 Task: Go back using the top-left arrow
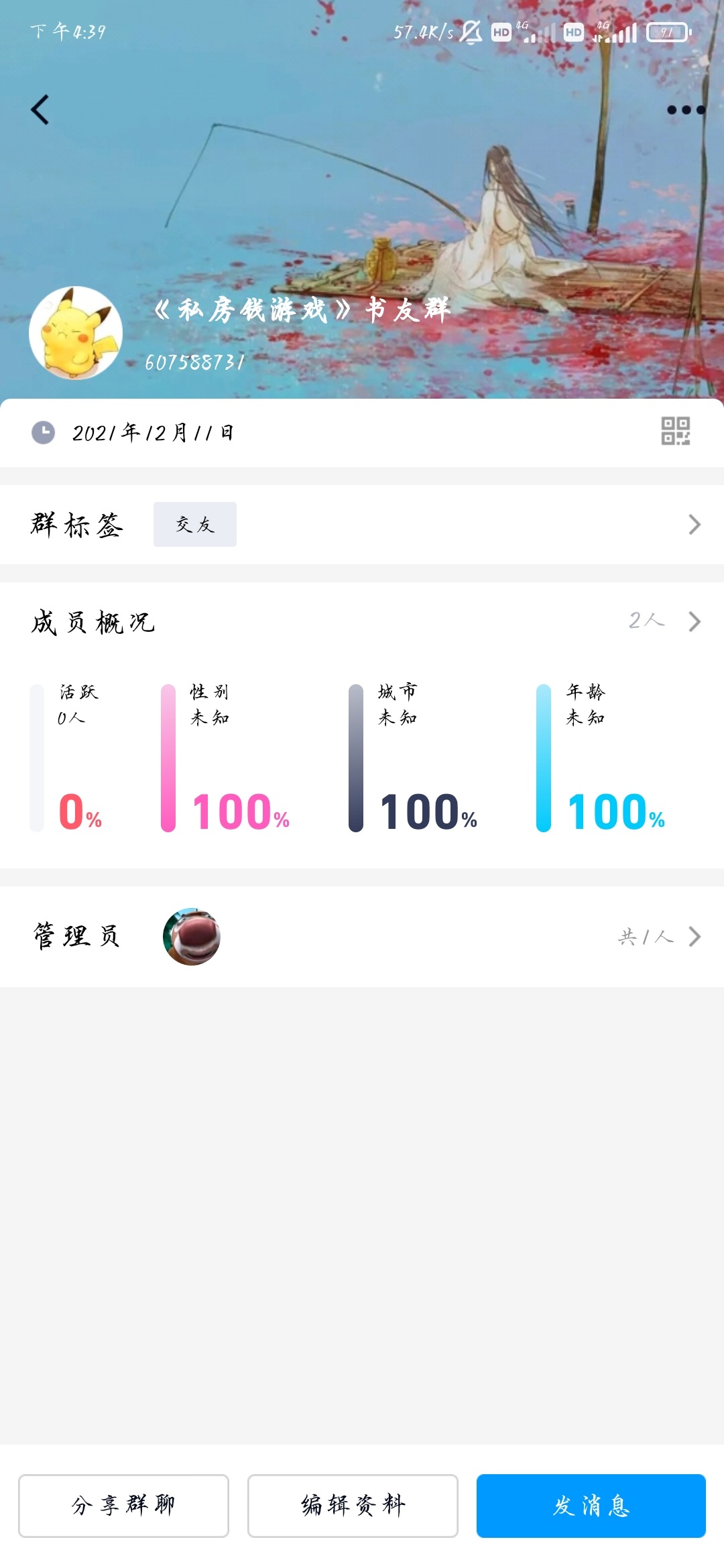pyautogui.click(x=40, y=110)
